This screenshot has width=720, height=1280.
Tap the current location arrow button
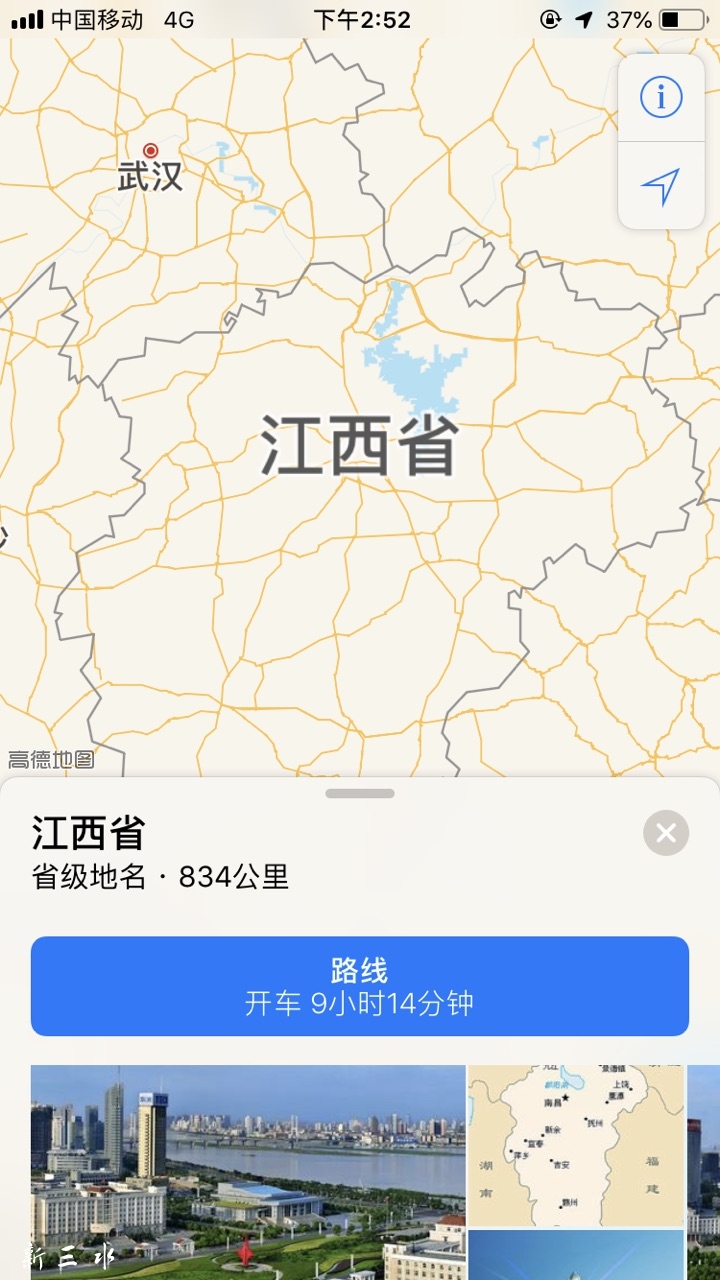661,186
